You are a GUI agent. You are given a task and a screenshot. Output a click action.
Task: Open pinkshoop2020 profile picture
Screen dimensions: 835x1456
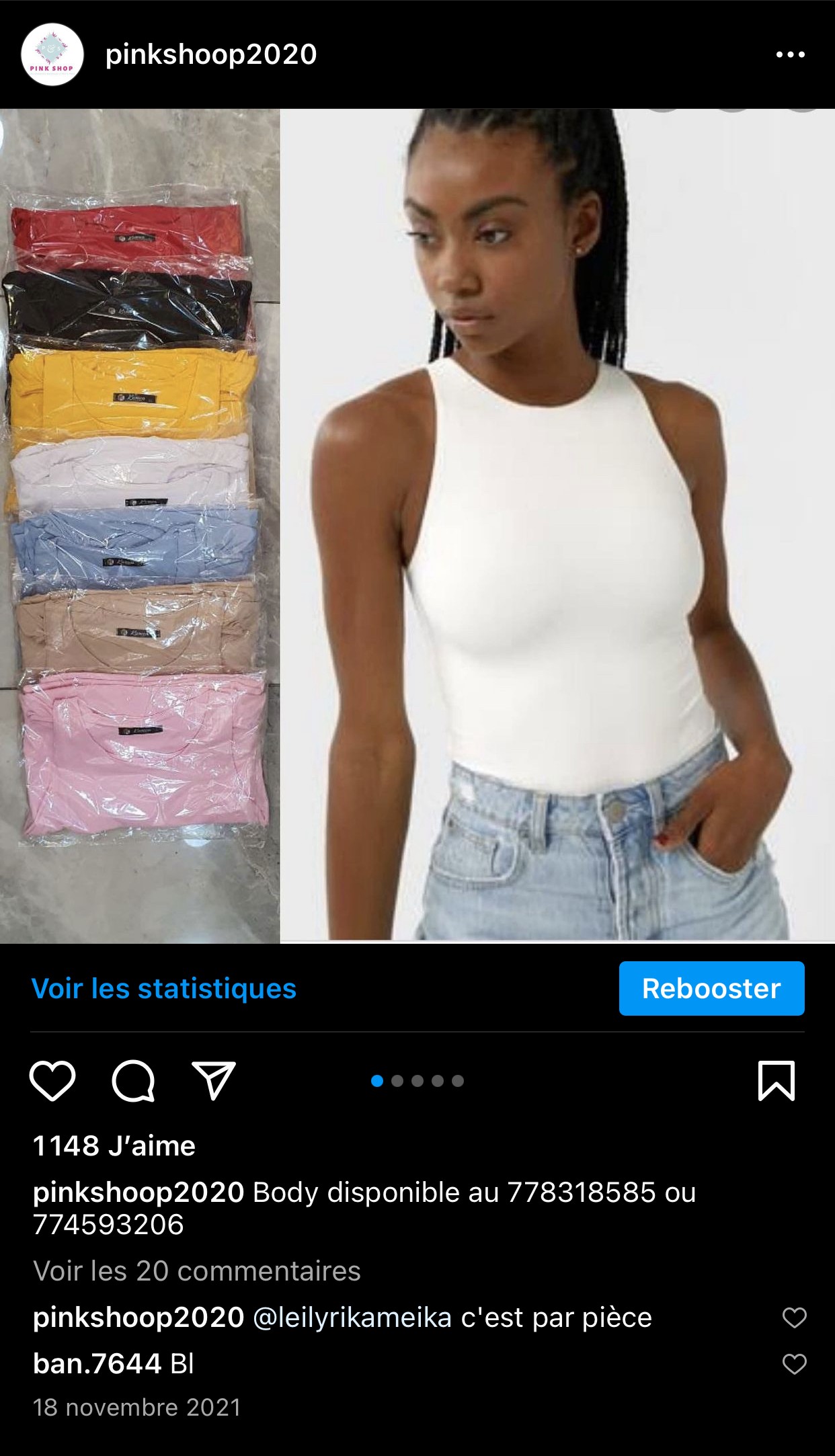52,54
